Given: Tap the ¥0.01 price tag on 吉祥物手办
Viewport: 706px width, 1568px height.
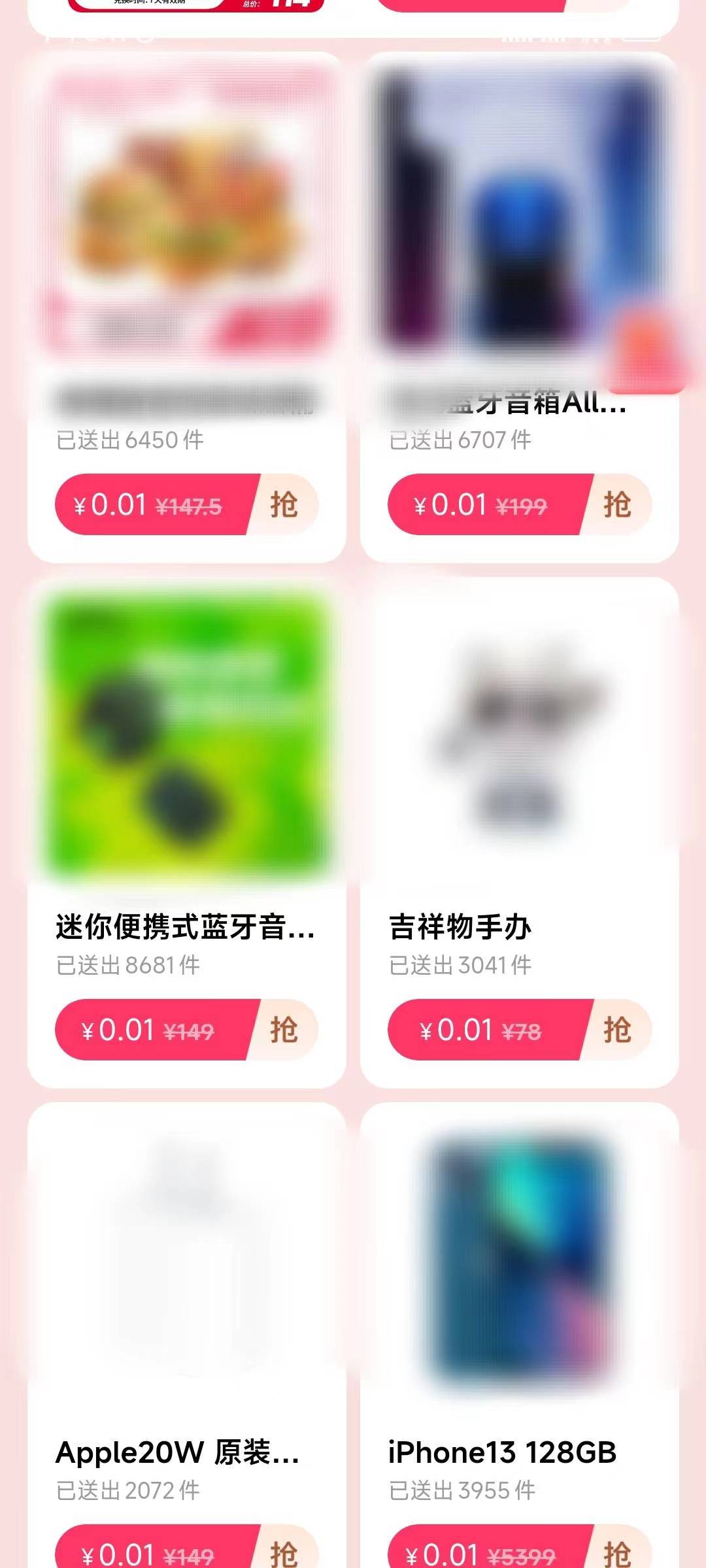Looking at the screenshot, I should tap(458, 1030).
